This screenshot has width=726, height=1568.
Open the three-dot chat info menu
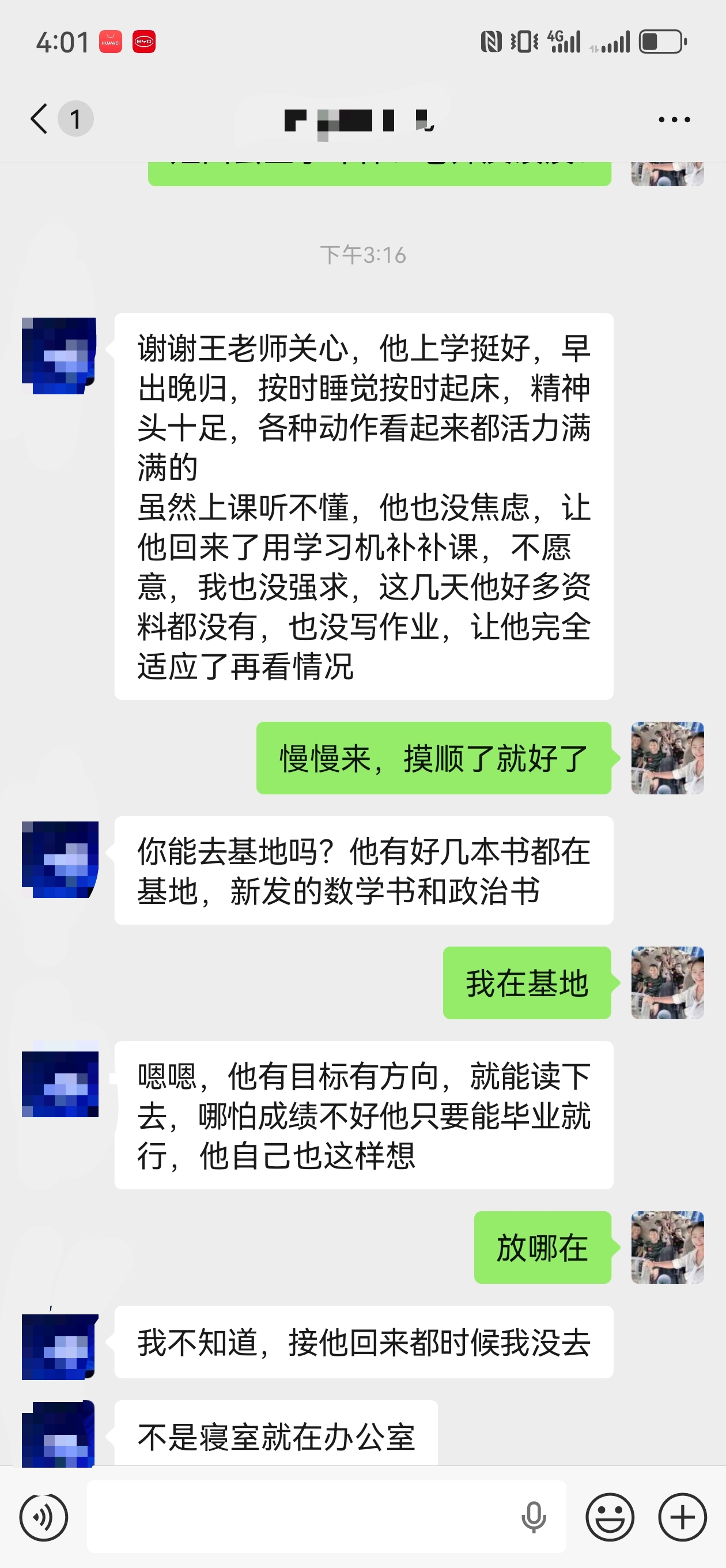click(x=674, y=119)
